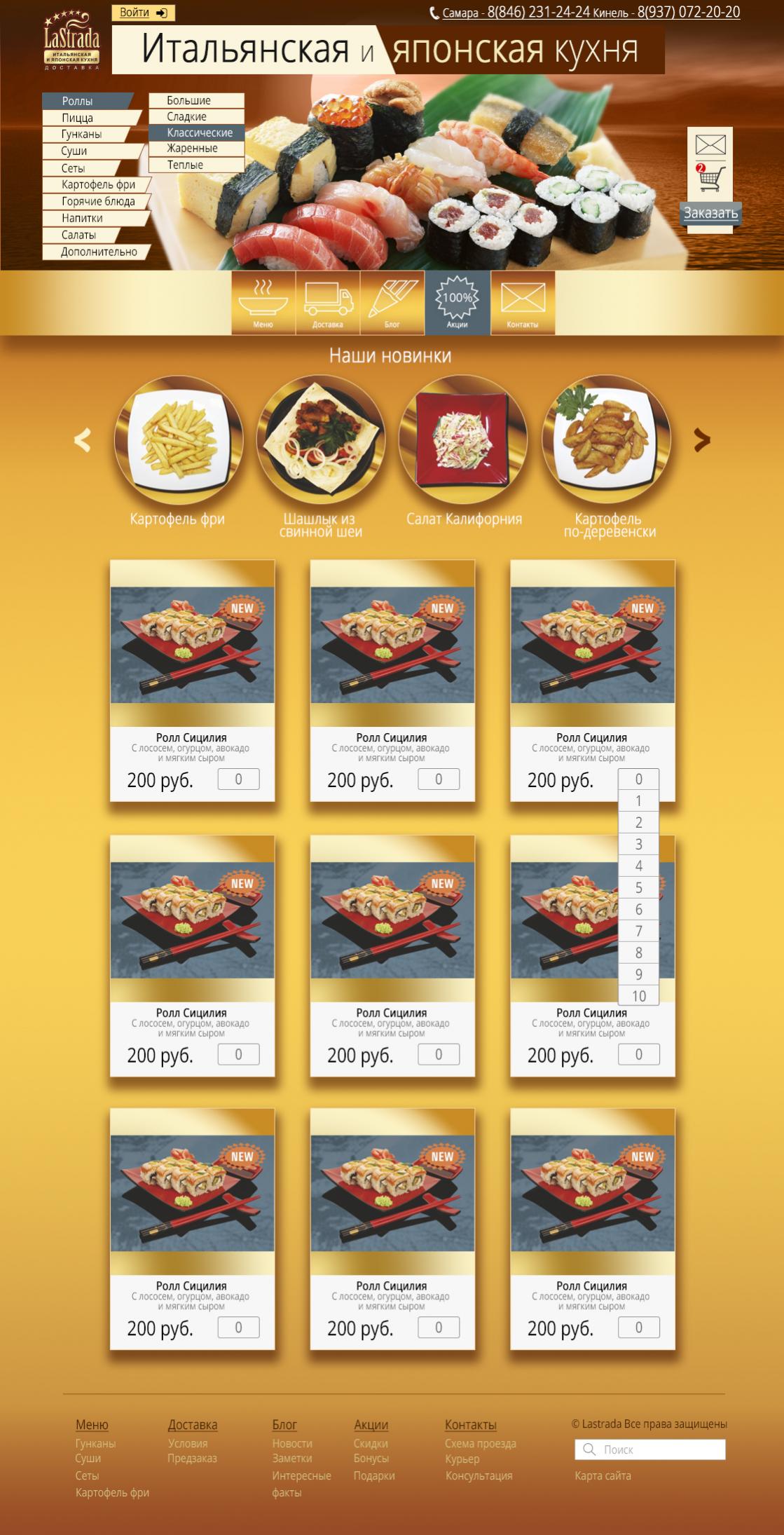Open the shopping cart icon
Screen dimensions: 784x1535
[x=710, y=178]
